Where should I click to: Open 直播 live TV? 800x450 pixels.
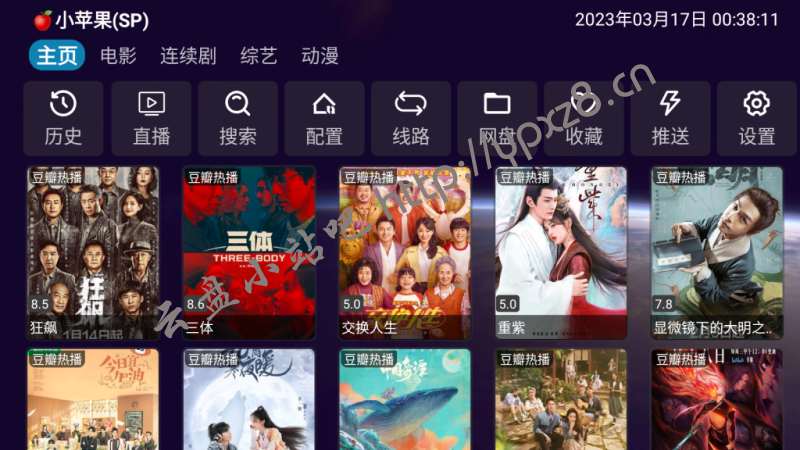coord(151,119)
